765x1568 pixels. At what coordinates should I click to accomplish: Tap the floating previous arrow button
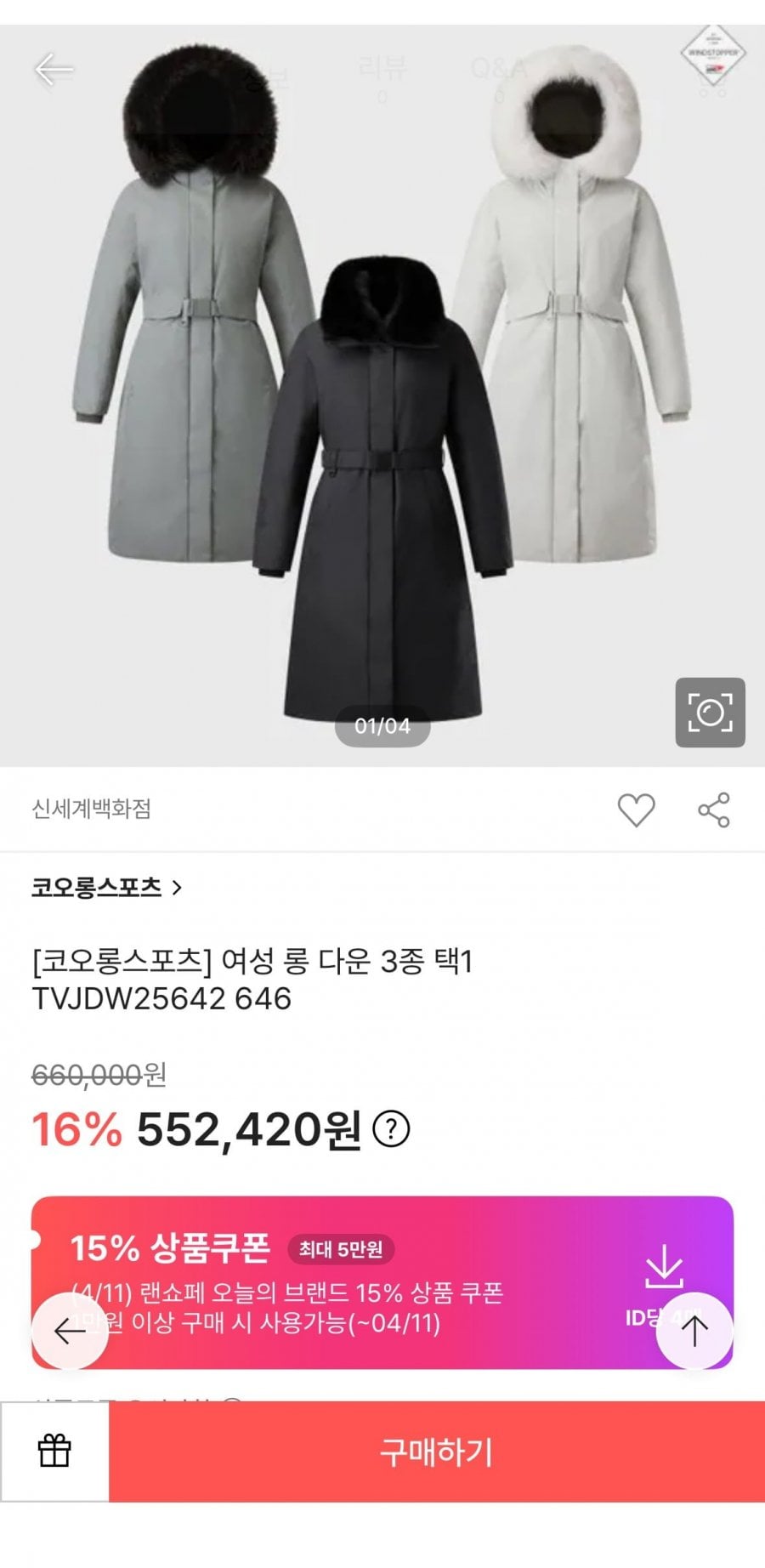(70, 1331)
